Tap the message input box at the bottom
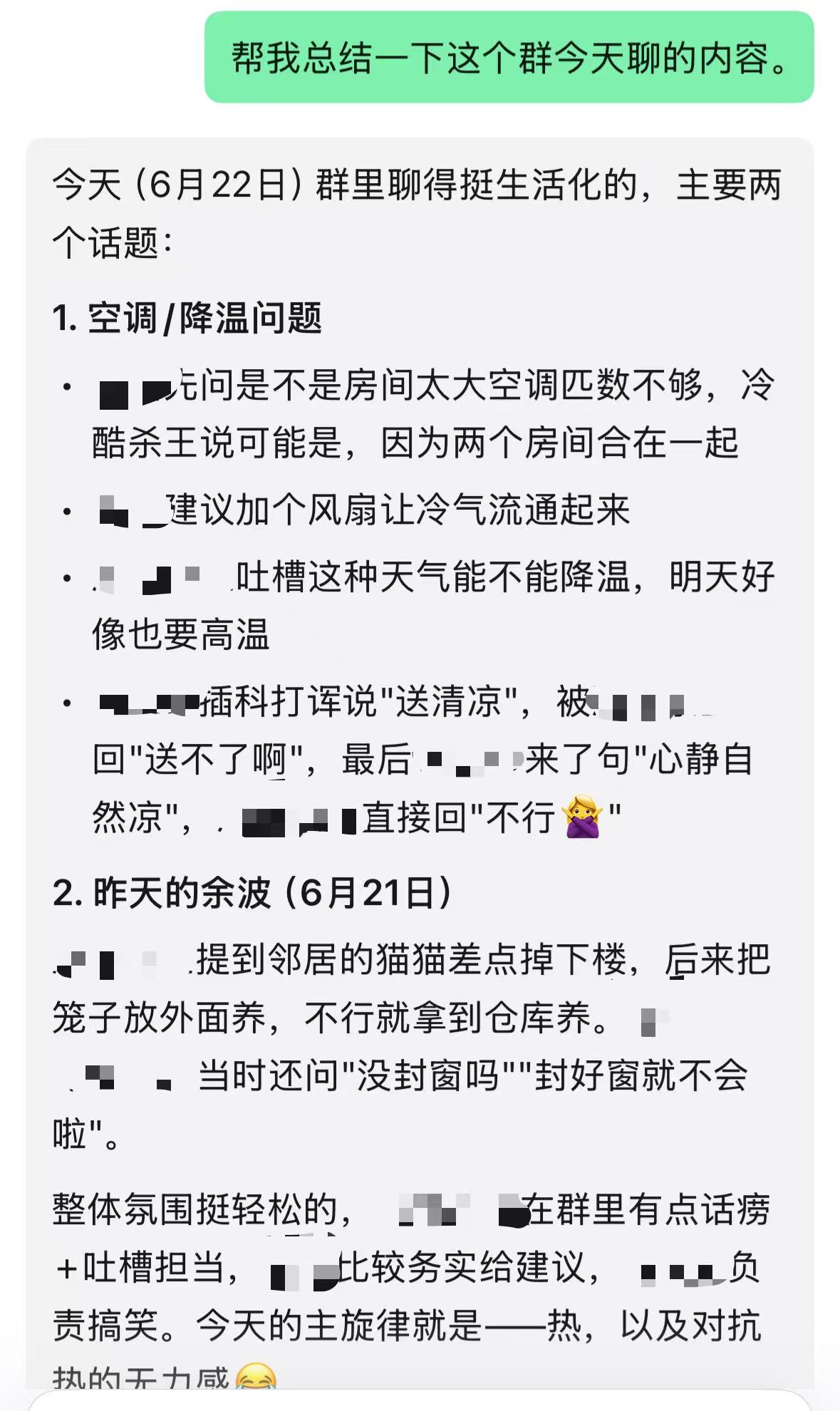The width and height of the screenshot is (840, 1411). click(x=420, y=1400)
